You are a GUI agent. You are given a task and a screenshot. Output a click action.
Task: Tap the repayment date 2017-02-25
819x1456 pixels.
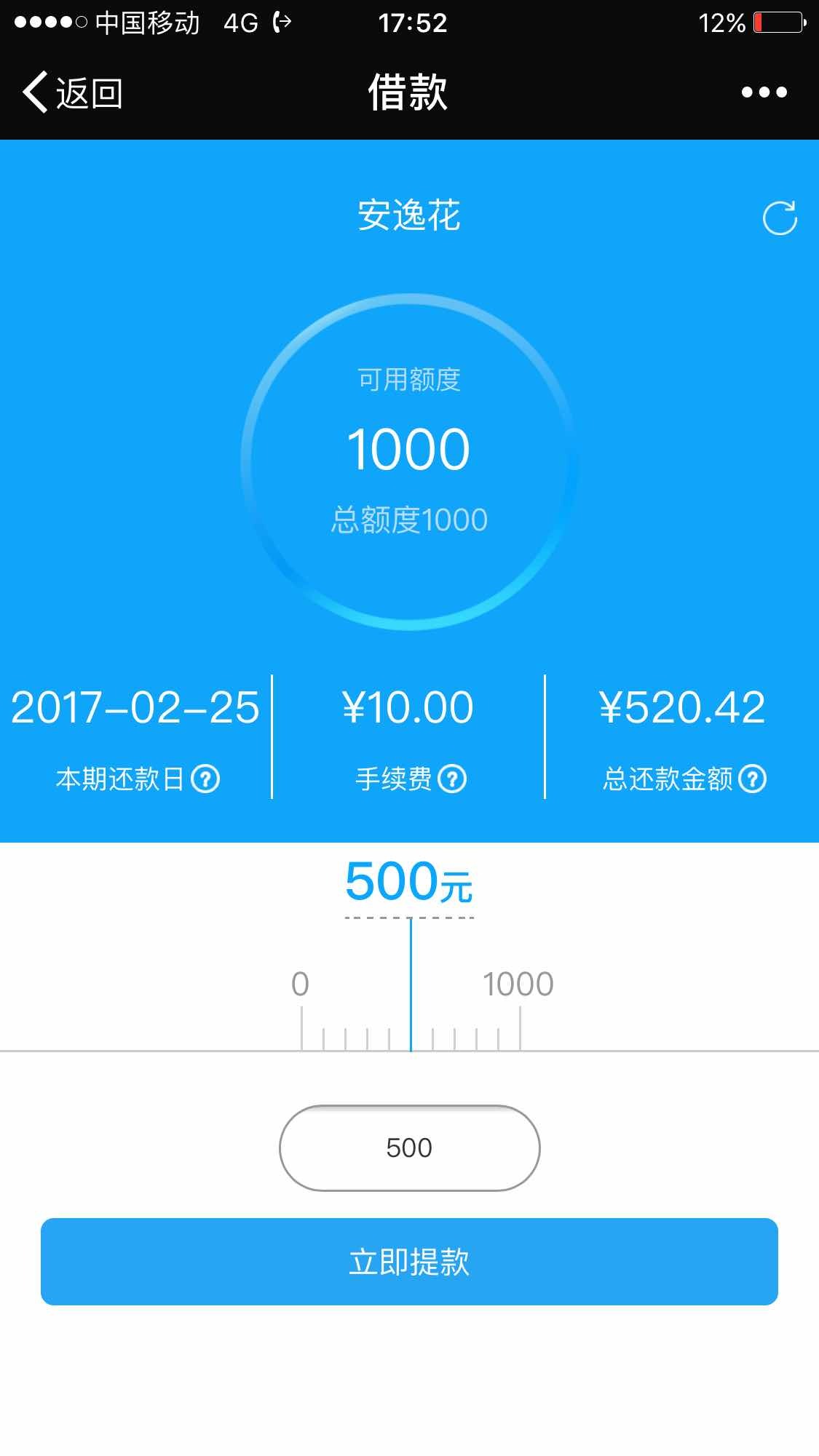point(135,704)
